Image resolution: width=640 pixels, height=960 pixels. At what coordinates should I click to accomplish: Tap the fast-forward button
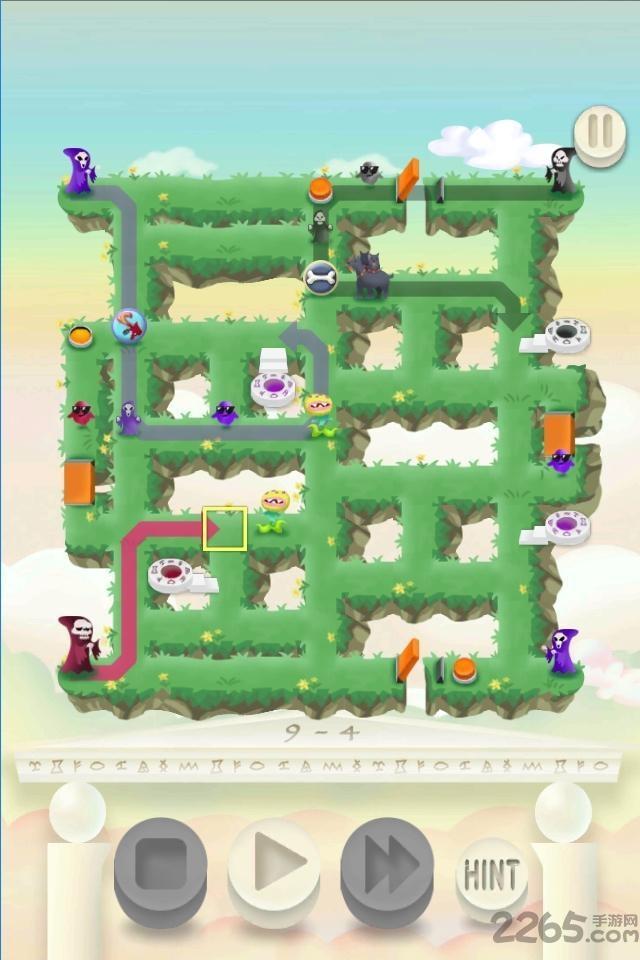(387, 862)
